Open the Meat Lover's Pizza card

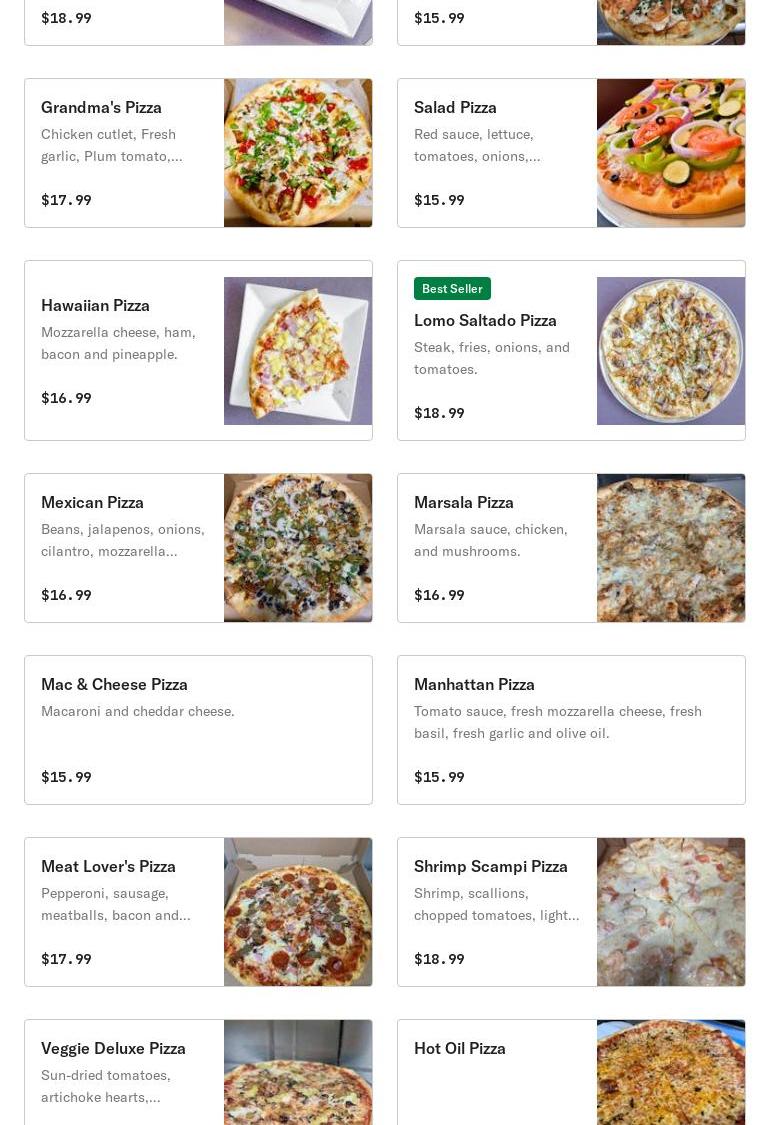198,912
